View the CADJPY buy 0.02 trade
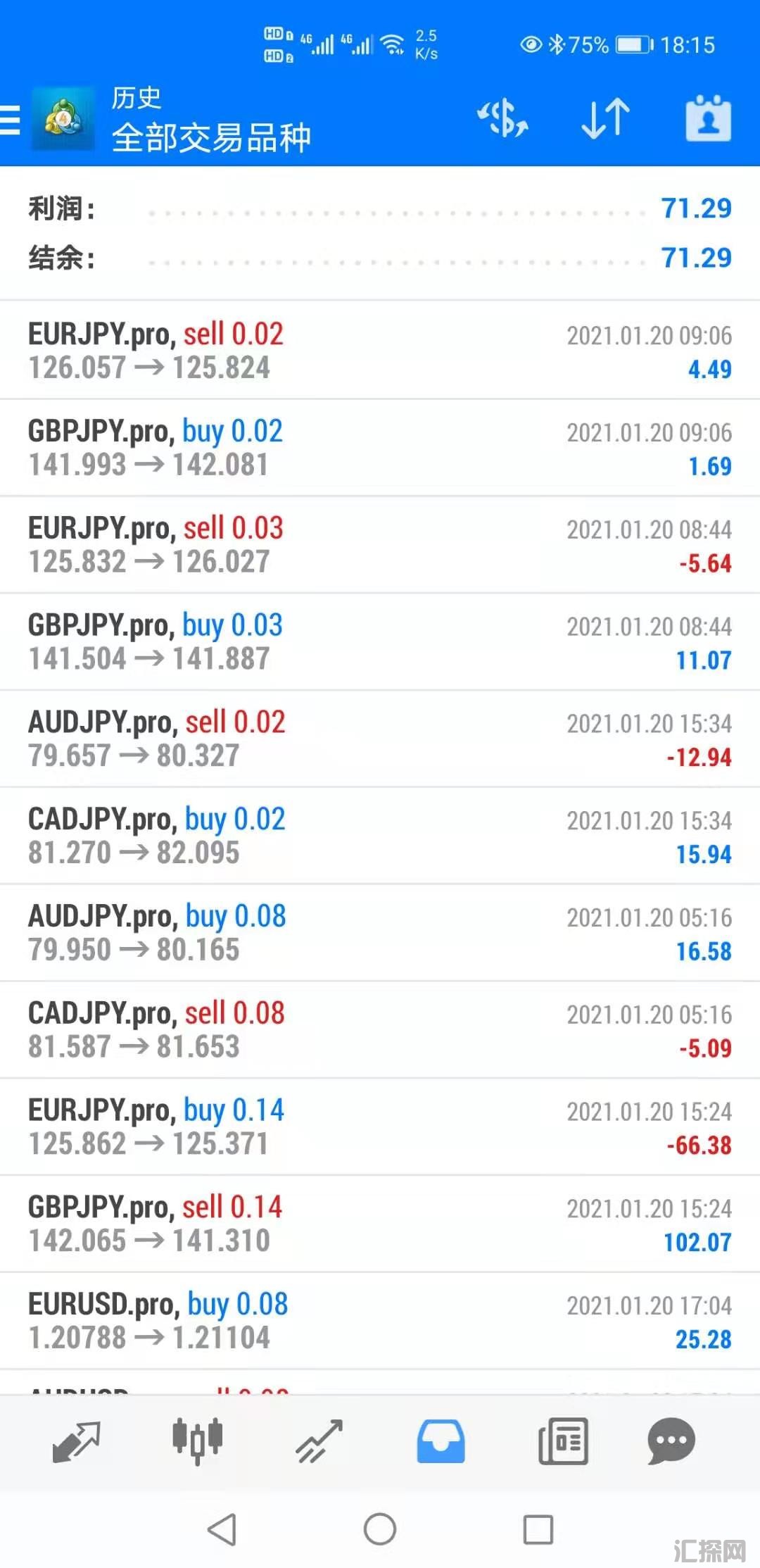 coord(380,836)
